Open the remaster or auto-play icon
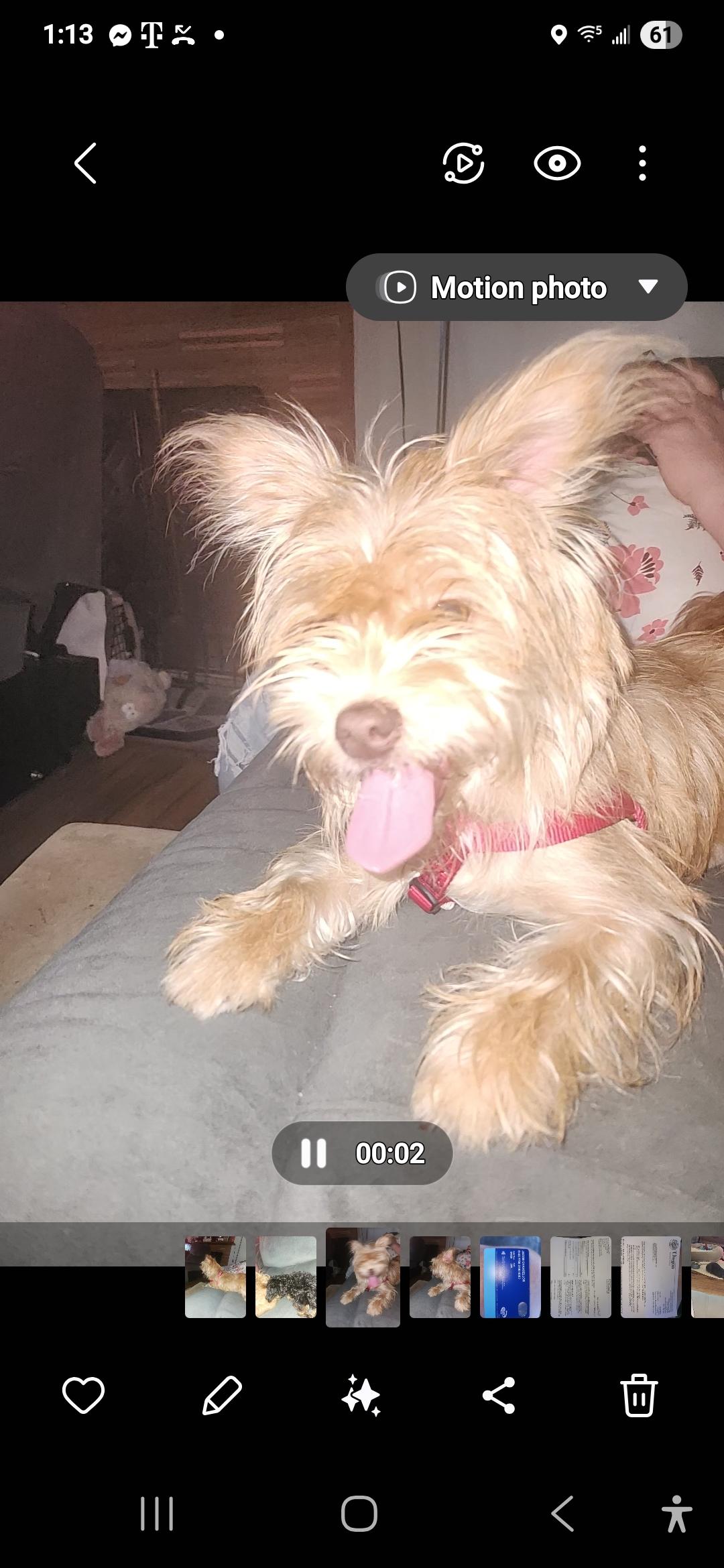The width and height of the screenshot is (724, 1568). tap(463, 163)
